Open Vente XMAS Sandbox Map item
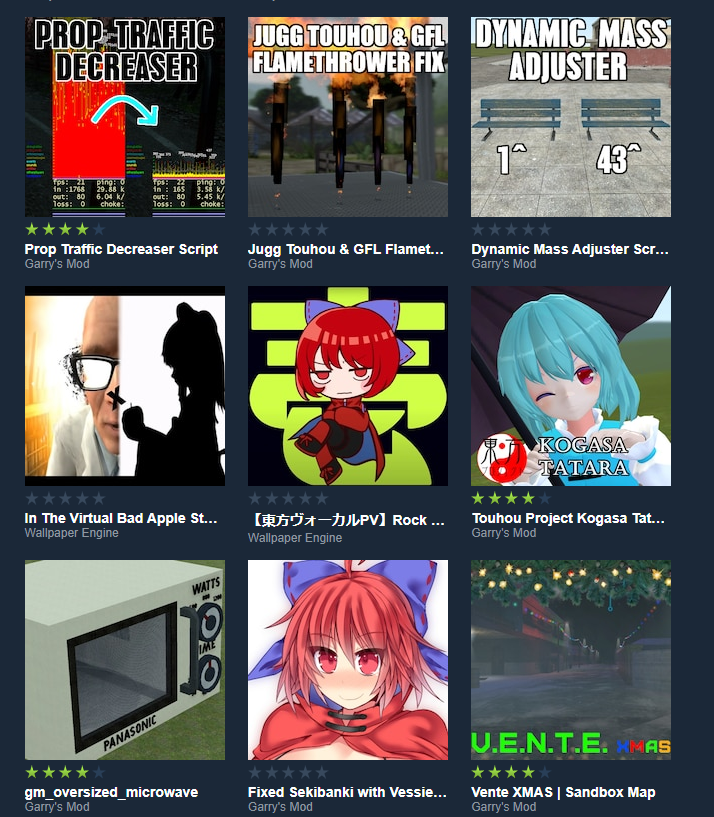 571,660
